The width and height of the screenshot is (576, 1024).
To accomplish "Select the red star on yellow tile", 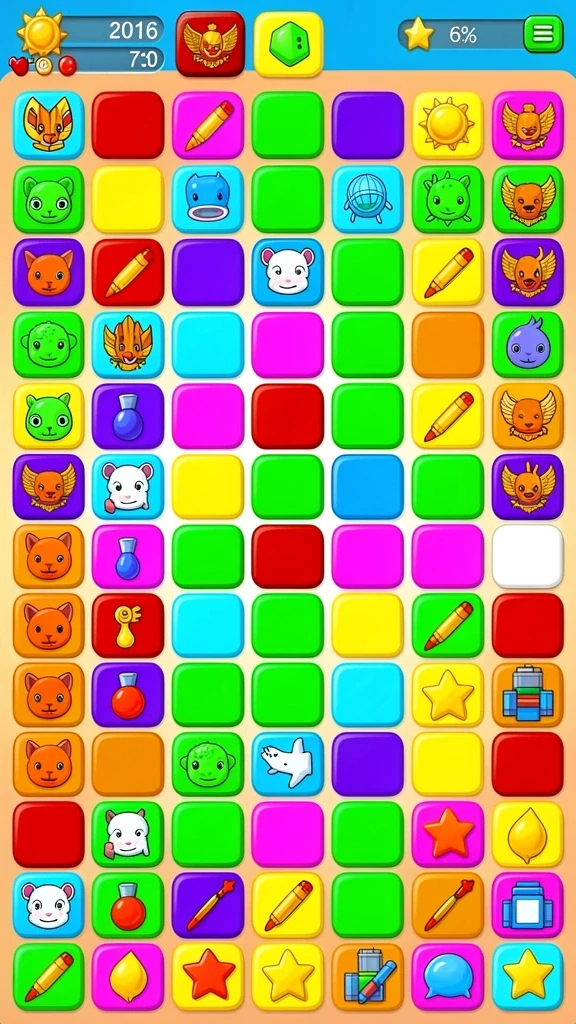I will coord(208,976).
